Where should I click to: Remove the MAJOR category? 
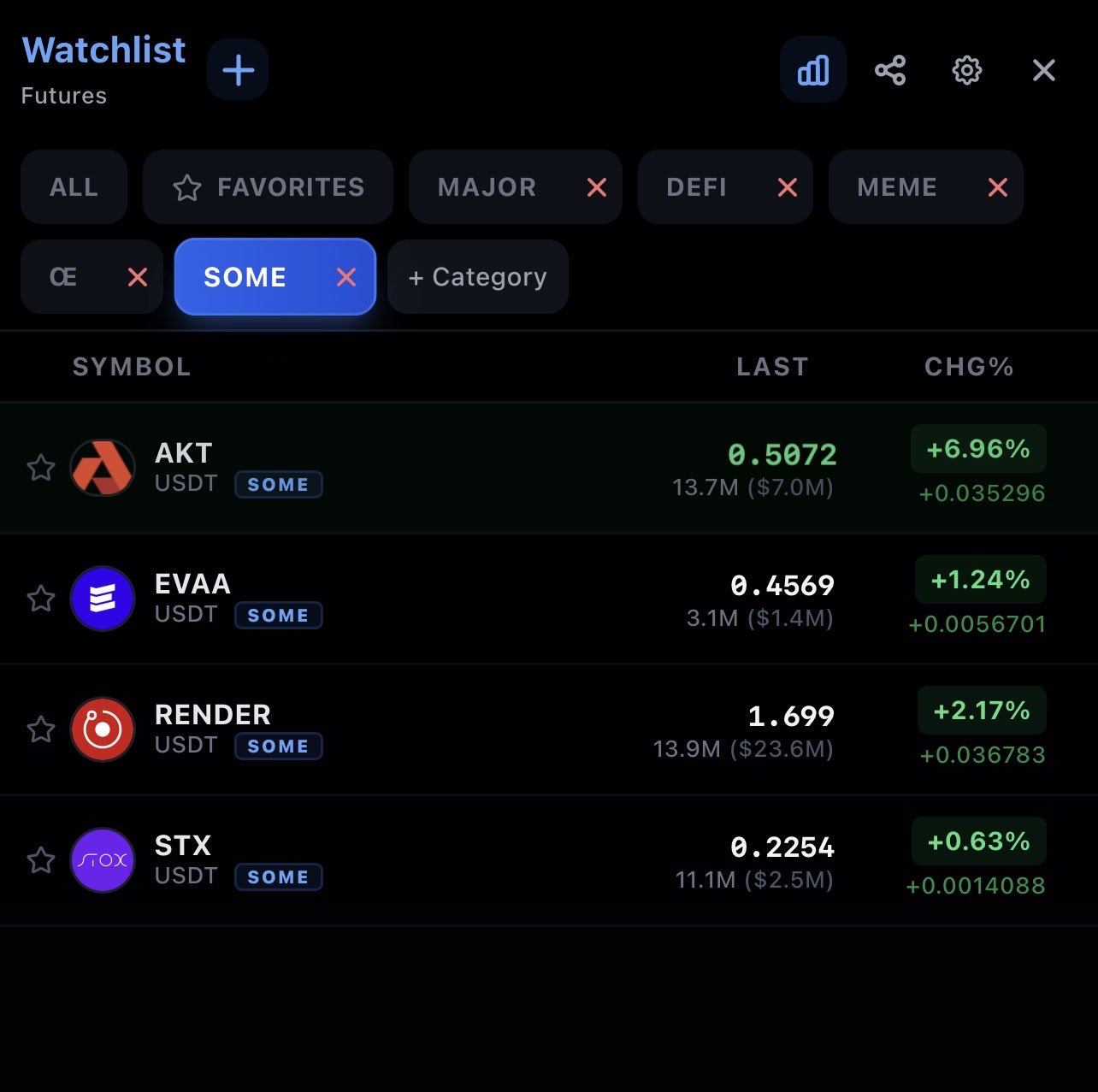tap(597, 187)
